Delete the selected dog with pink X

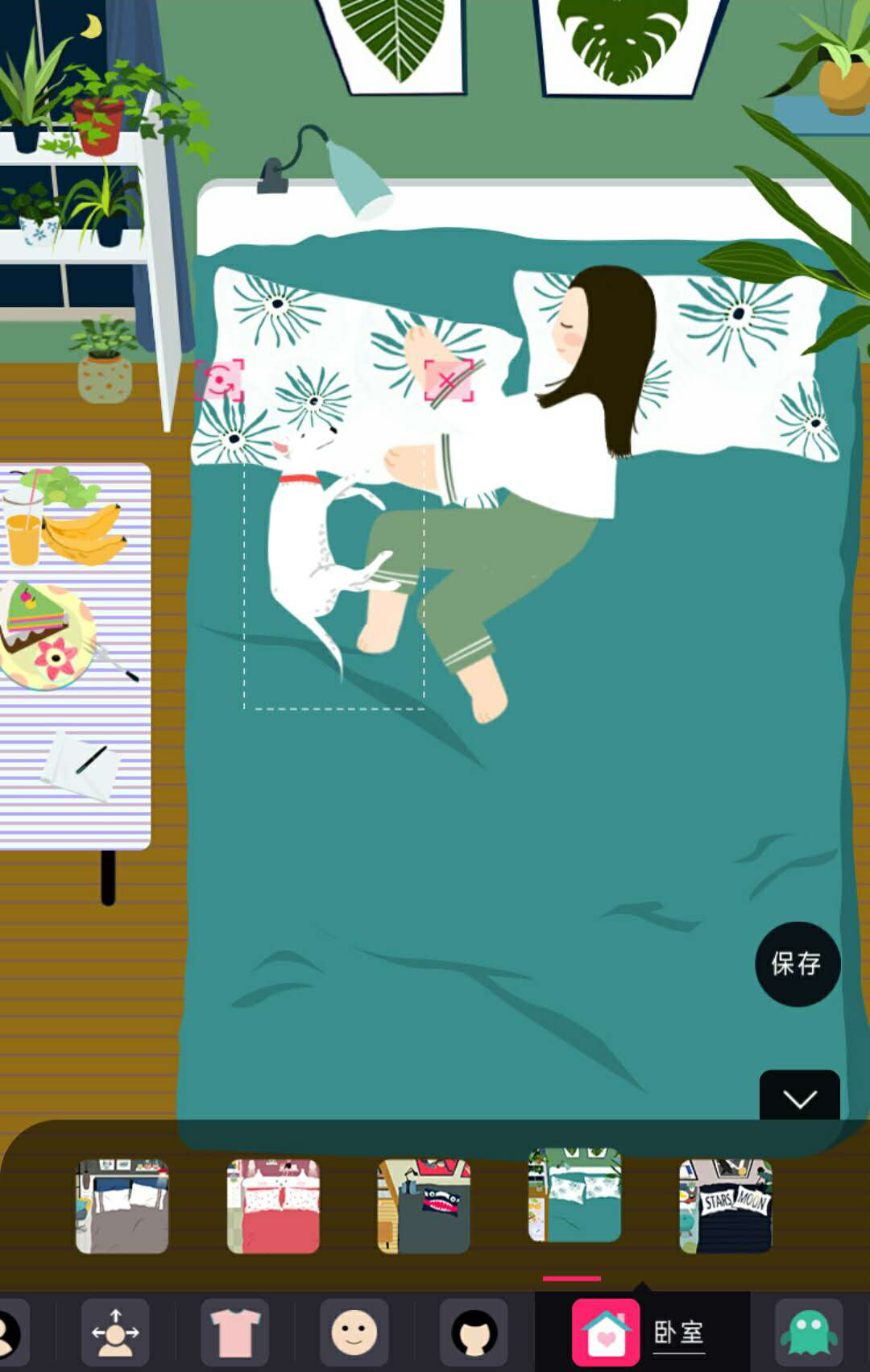click(448, 379)
